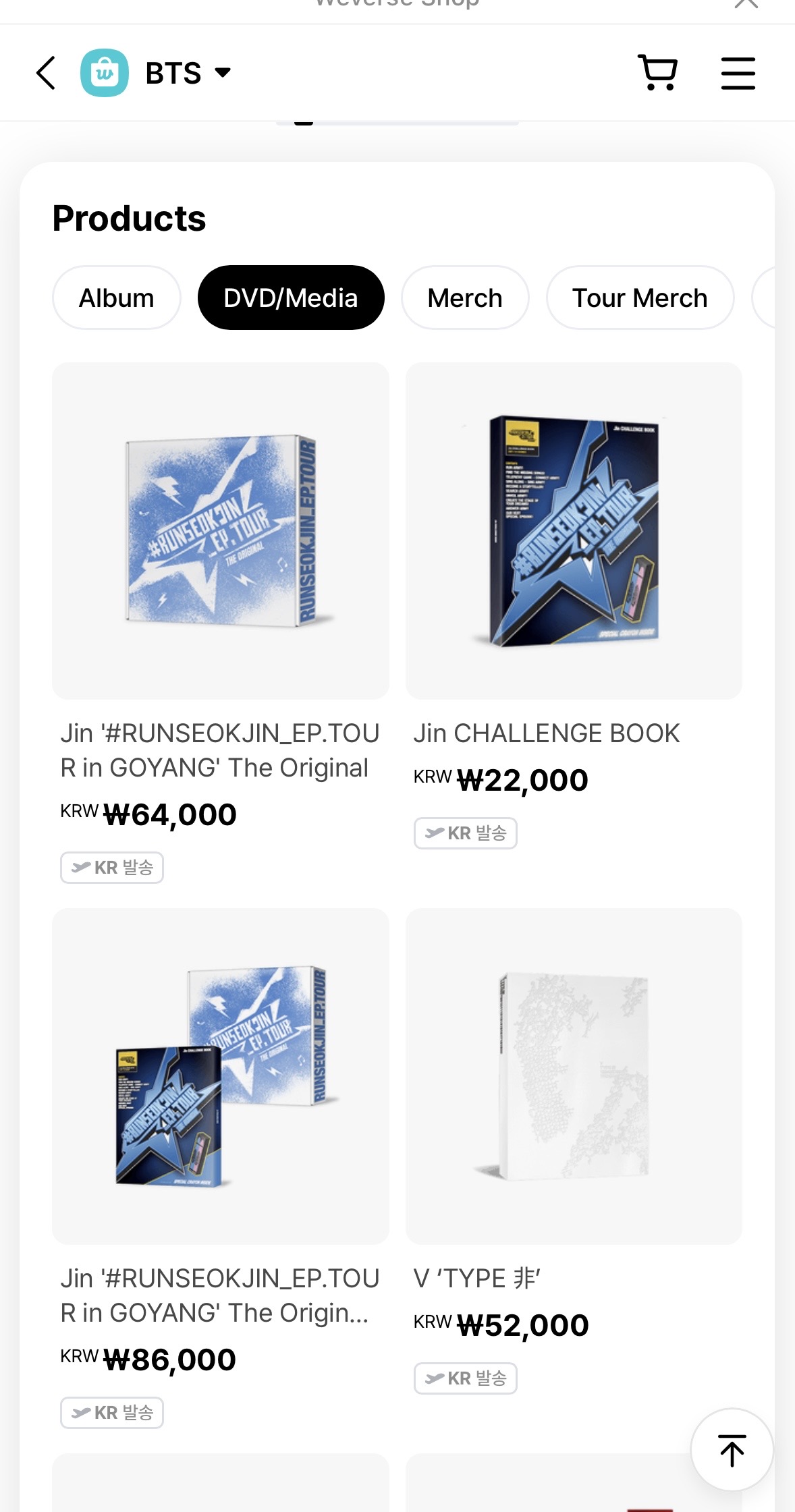Select the DVD/Media category chip

tap(291, 298)
